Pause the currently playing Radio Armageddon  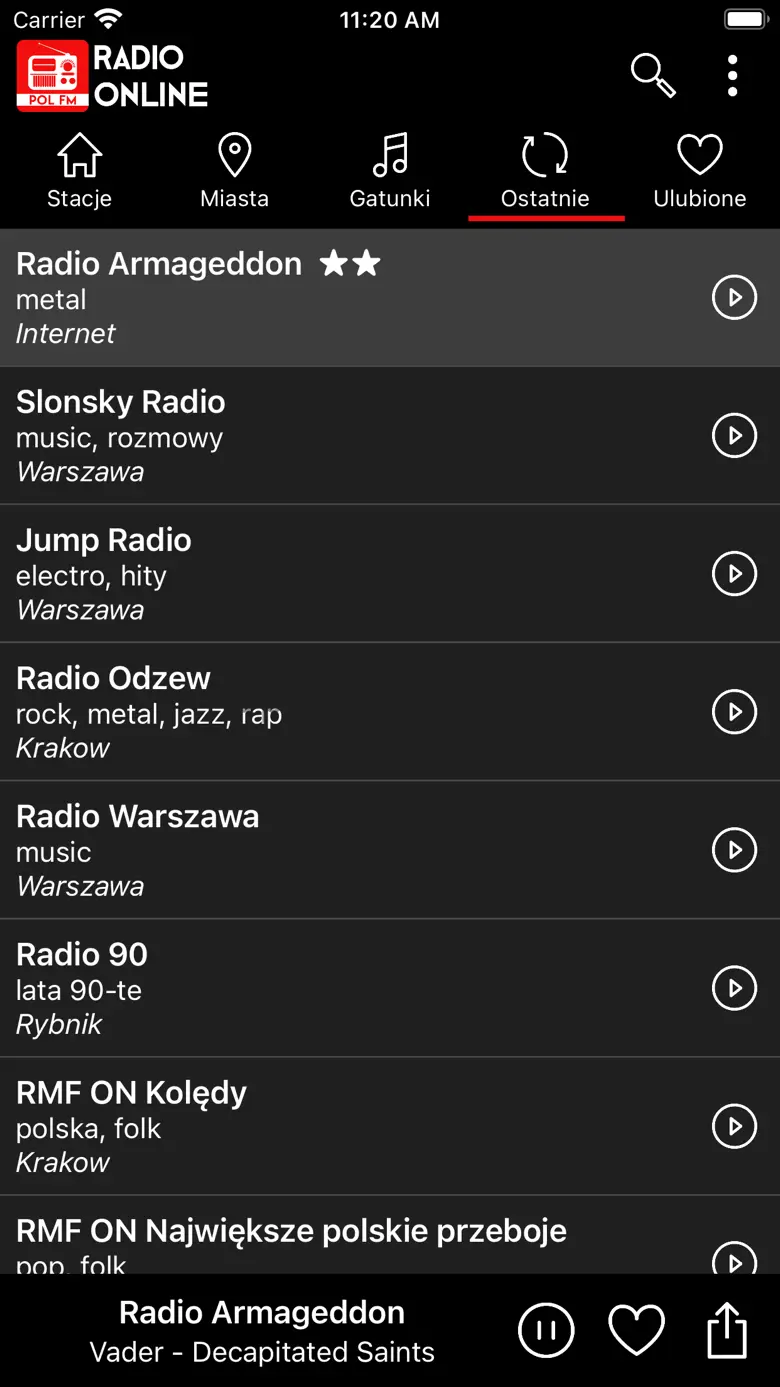tap(546, 1331)
